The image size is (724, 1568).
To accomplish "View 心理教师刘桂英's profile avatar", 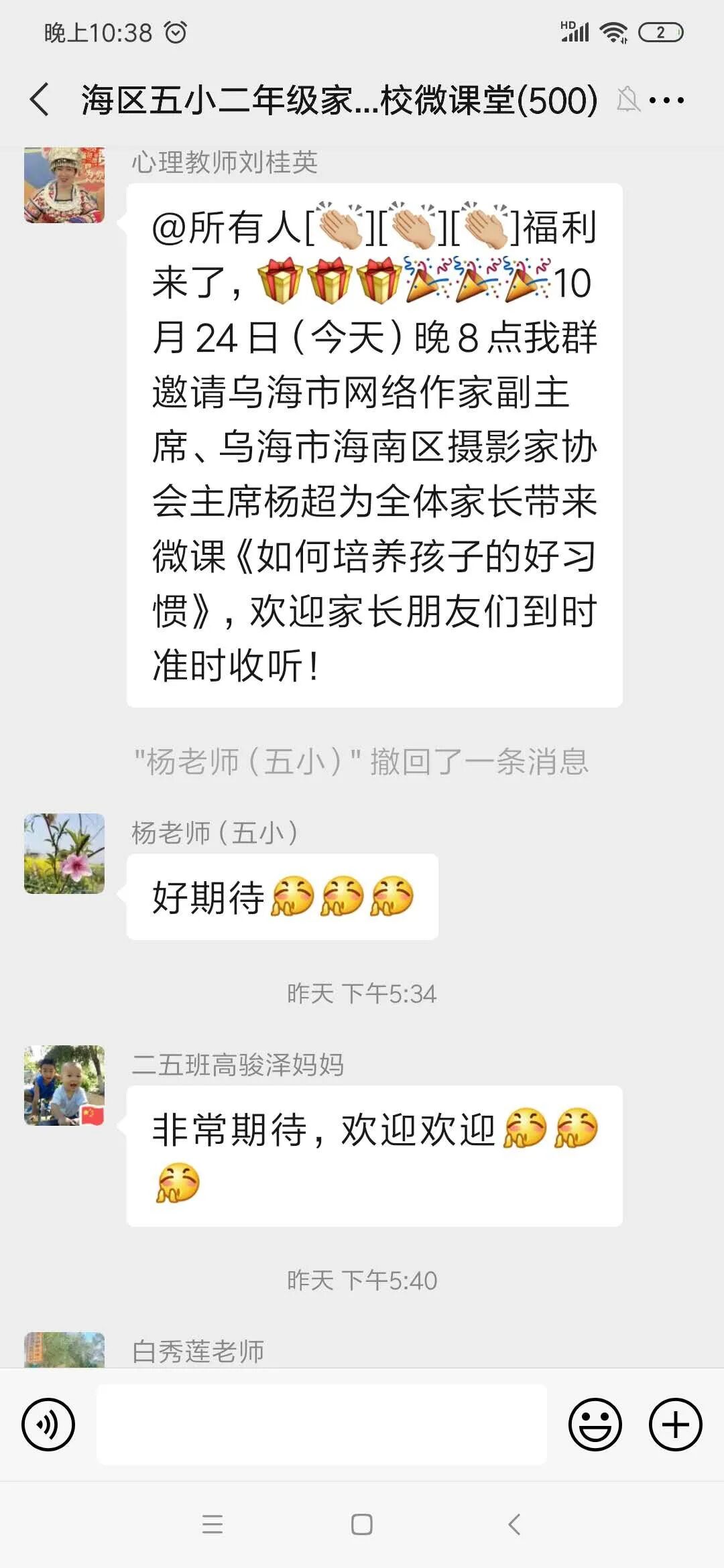I will click(64, 185).
